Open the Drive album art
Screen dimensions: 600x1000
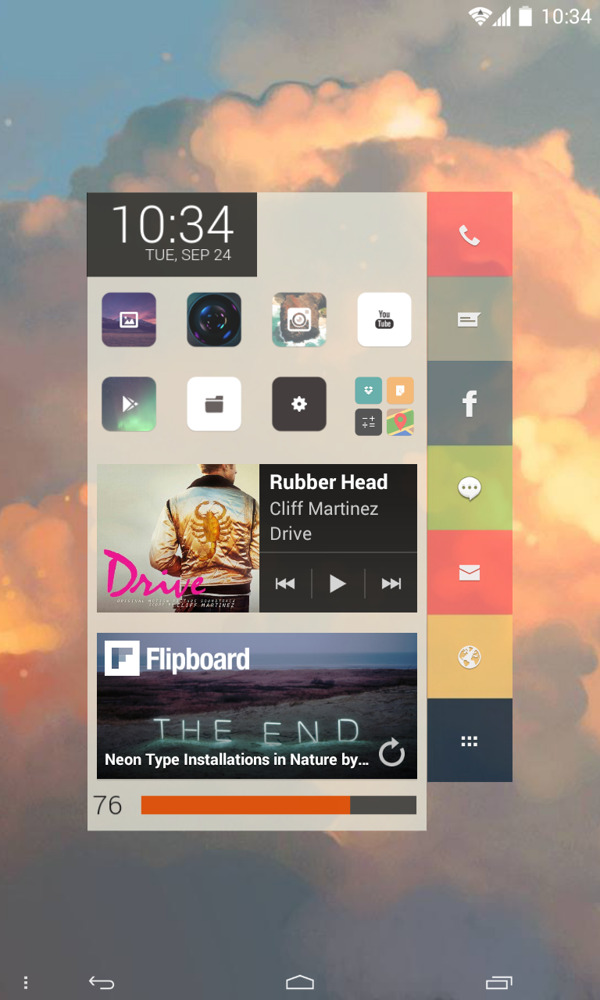[x=178, y=538]
